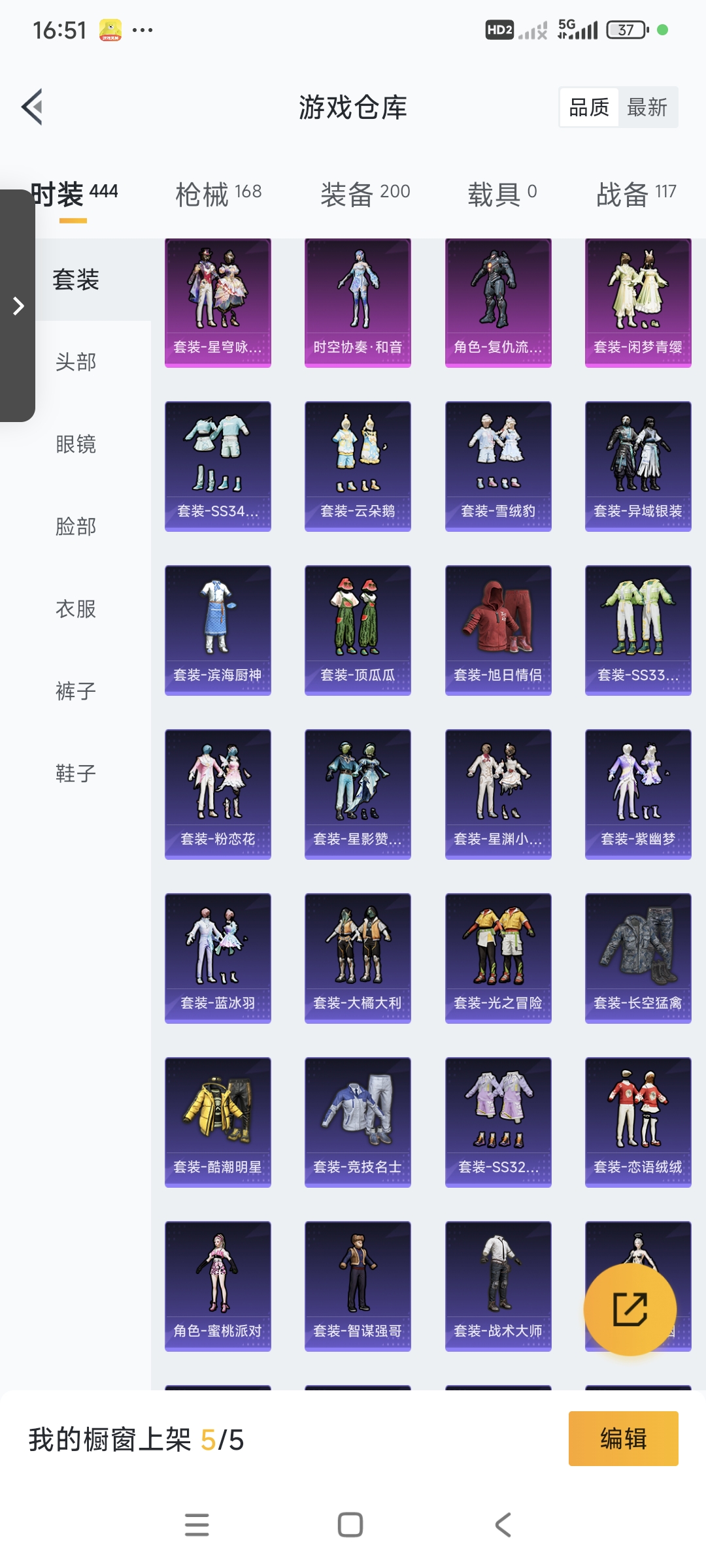The height and width of the screenshot is (1568, 706).
Task: Sort the warehouse by 最新
Action: [647, 107]
